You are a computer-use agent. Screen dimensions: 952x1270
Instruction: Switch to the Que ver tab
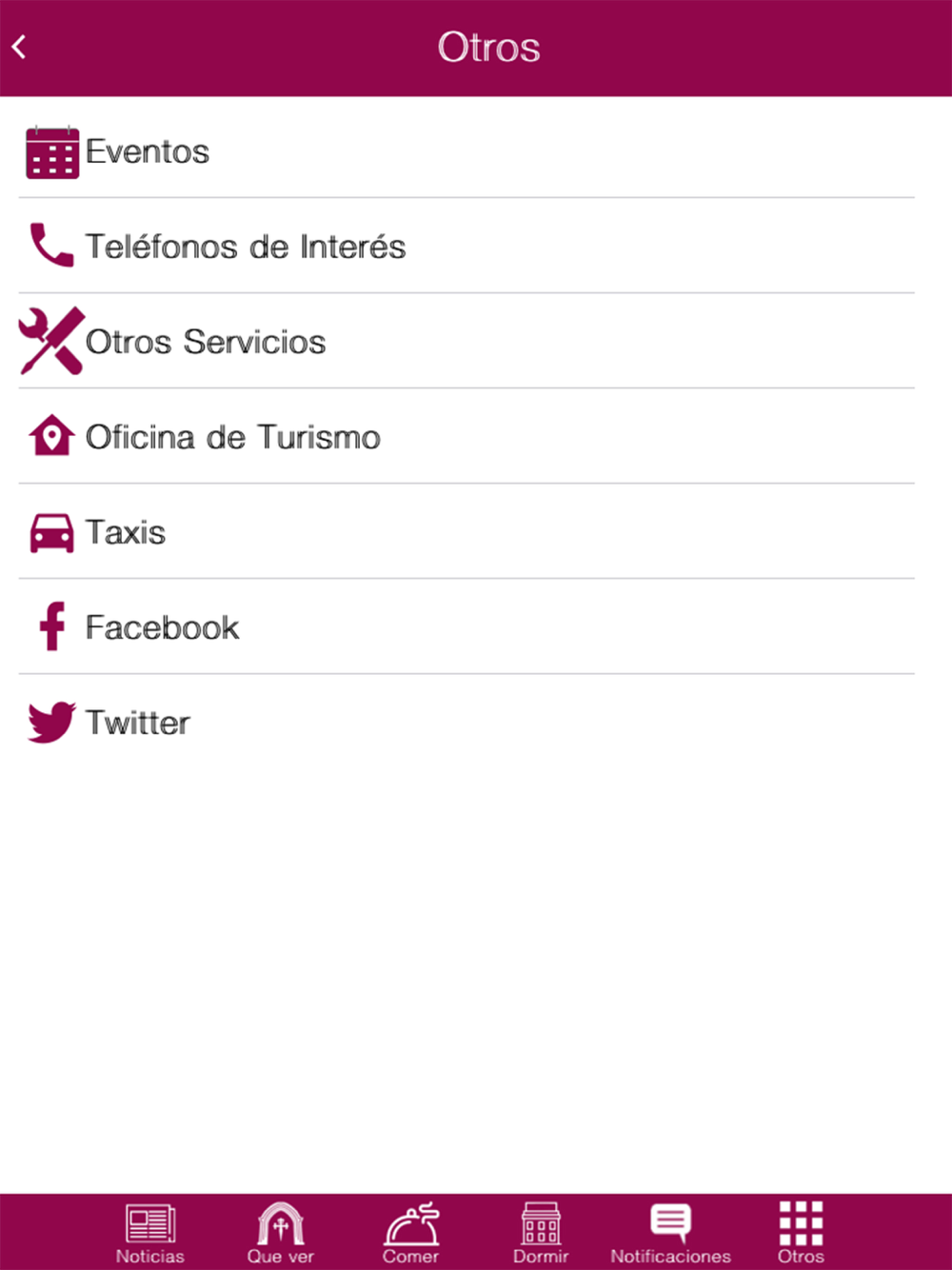(x=281, y=1232)
